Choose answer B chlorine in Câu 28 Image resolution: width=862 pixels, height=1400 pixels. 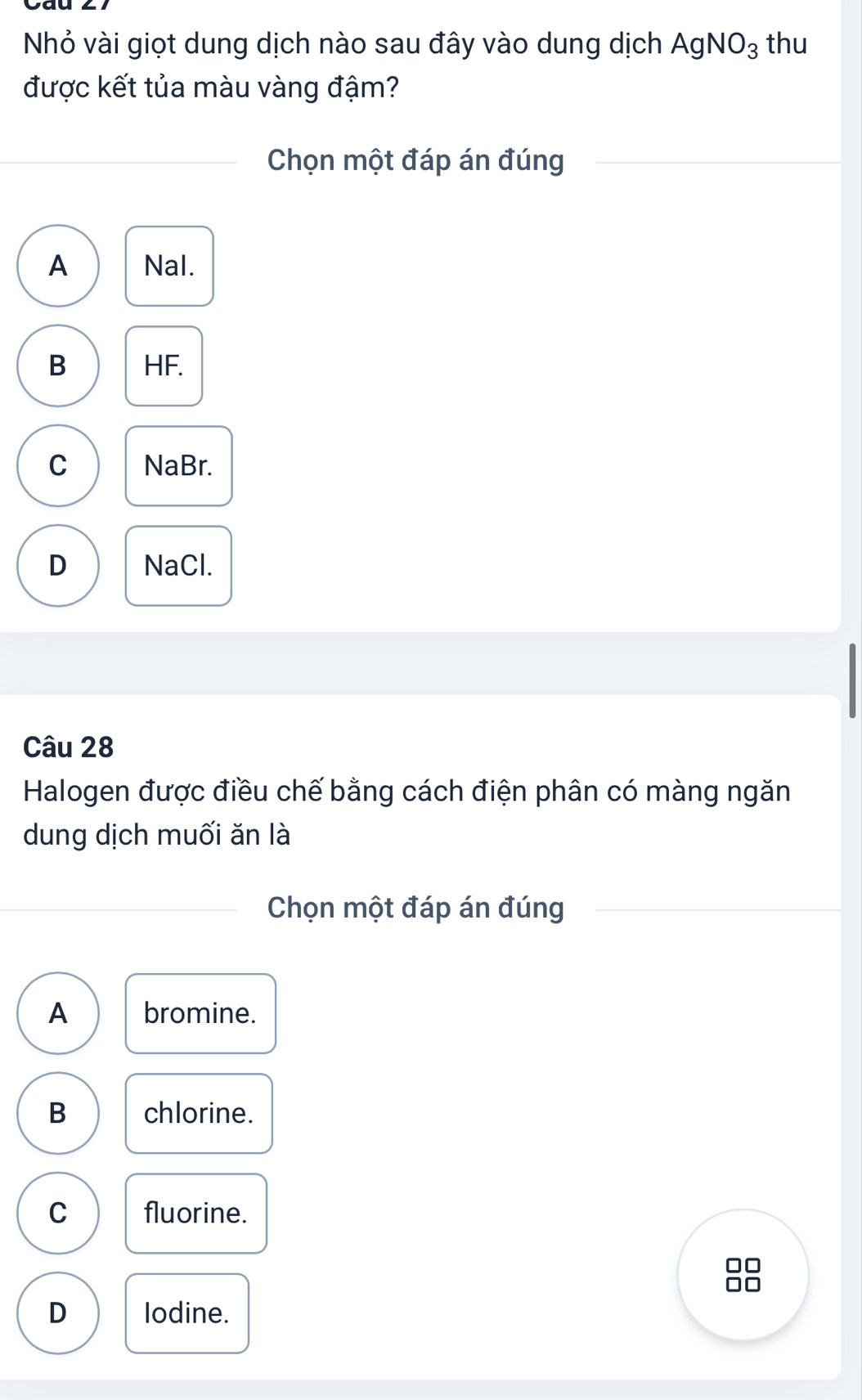[58, 1113]
